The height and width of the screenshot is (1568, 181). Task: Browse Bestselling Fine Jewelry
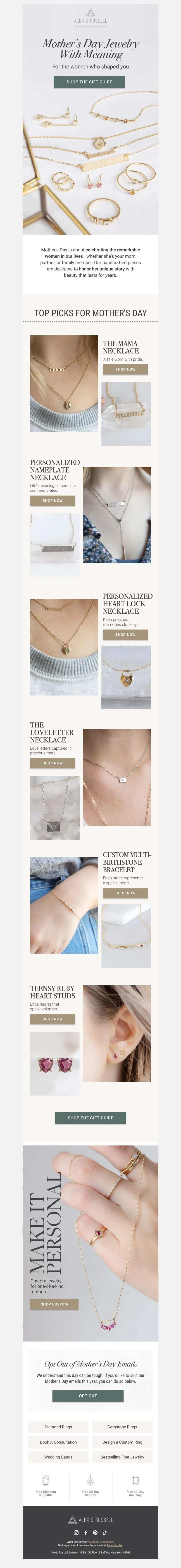point(122,1457)
